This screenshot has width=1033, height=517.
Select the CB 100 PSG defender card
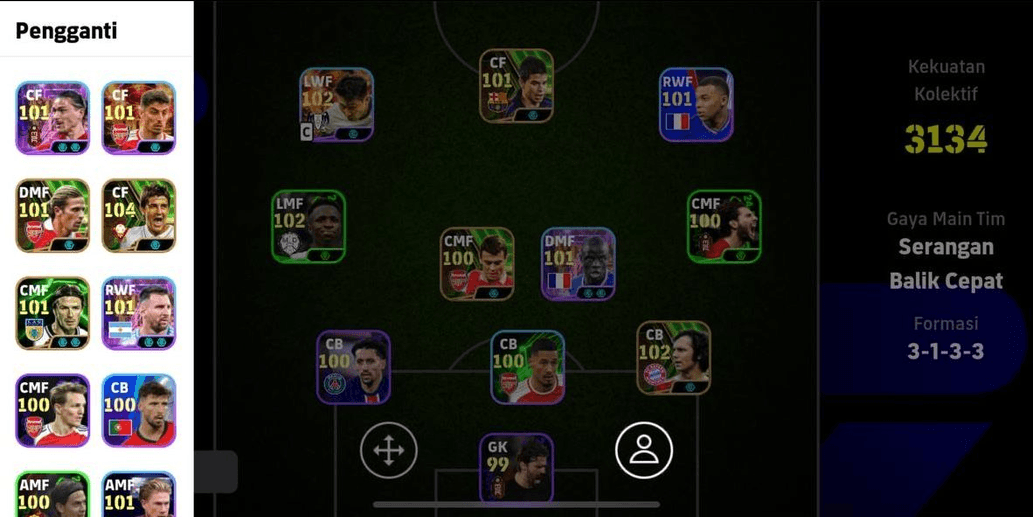(x=353, y=368)
